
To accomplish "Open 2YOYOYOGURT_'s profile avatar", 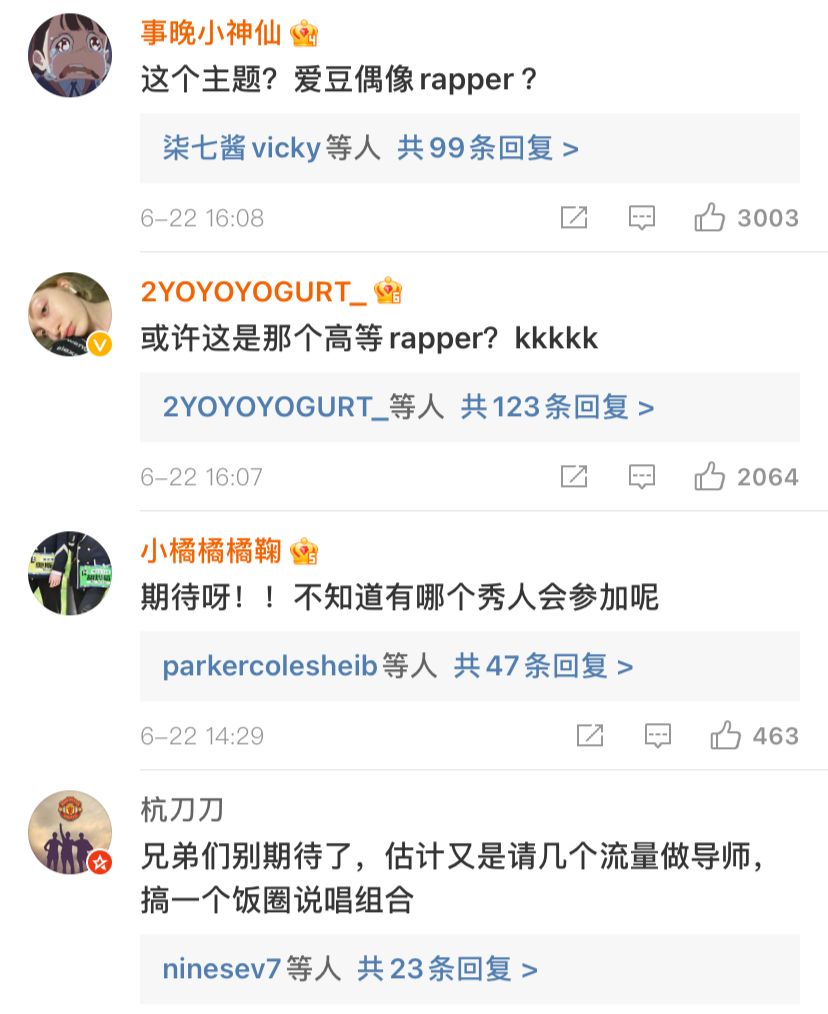I will 69,314.
